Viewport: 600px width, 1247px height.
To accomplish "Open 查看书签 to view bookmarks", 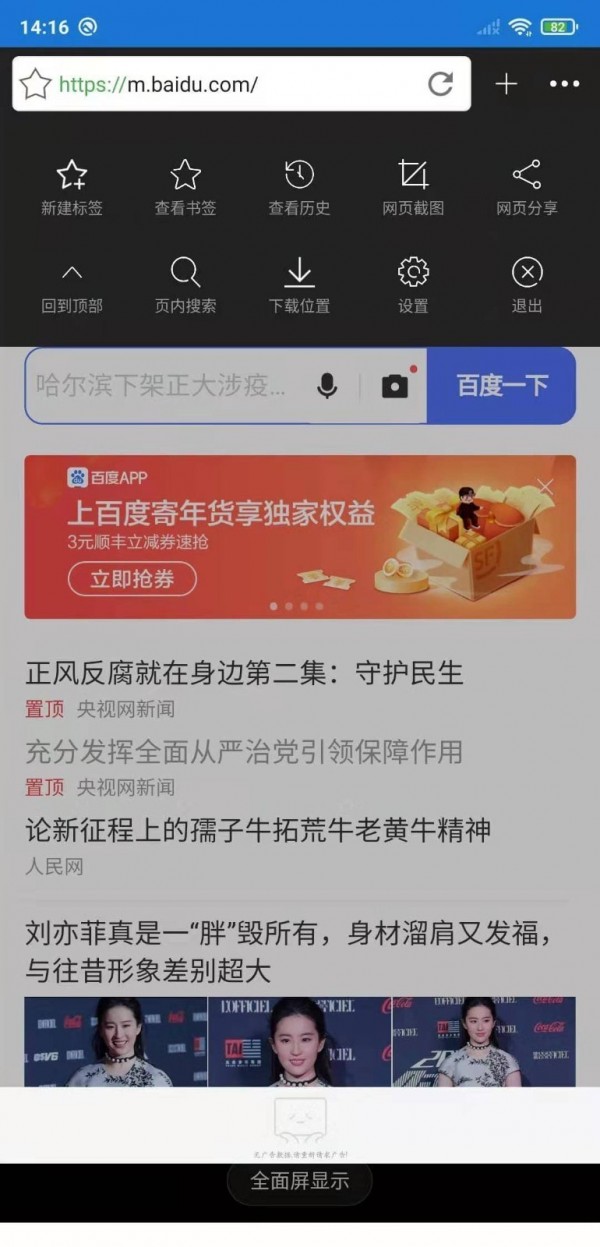I will pos(185,187).
